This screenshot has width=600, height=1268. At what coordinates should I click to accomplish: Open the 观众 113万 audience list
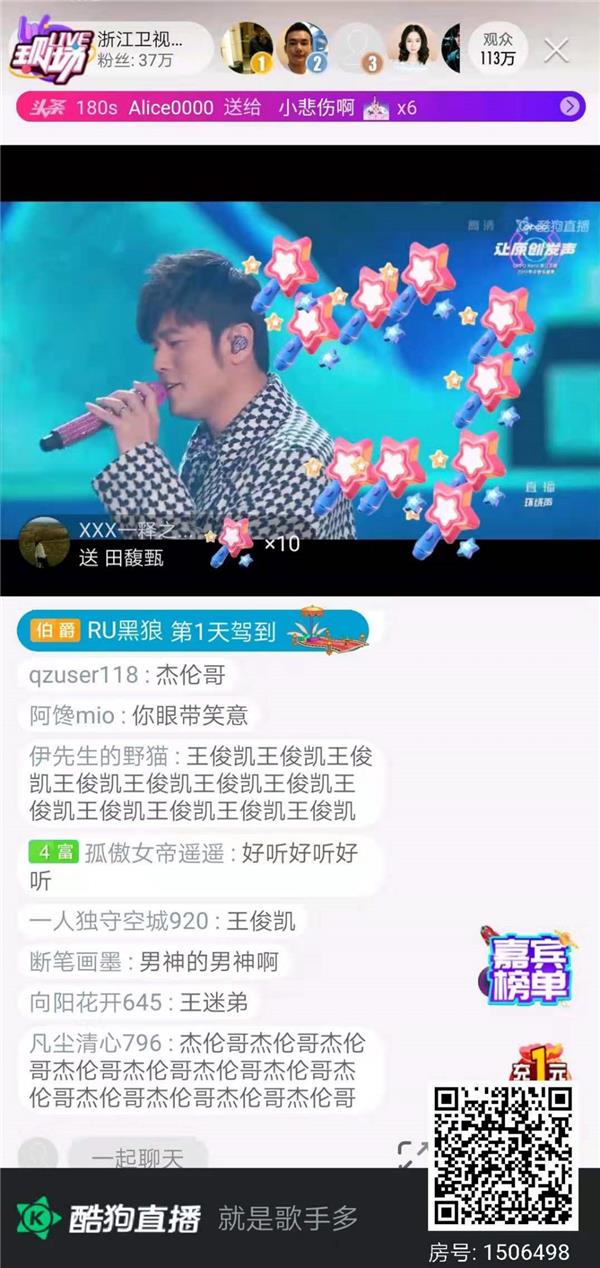coord(497,50)
